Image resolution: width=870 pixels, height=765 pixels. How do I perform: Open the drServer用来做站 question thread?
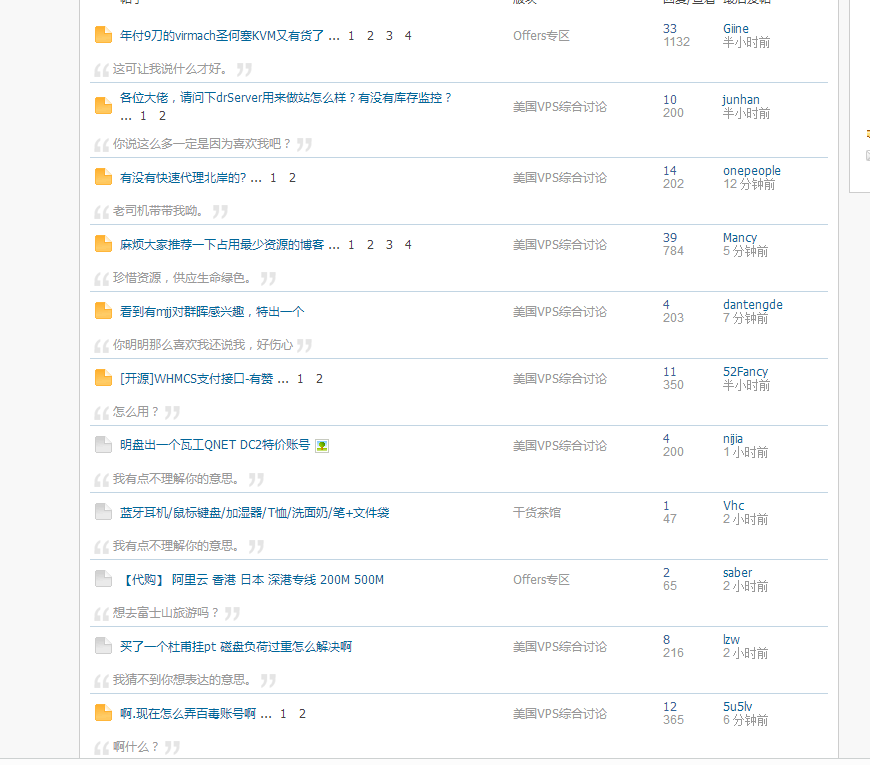(286, 98)
